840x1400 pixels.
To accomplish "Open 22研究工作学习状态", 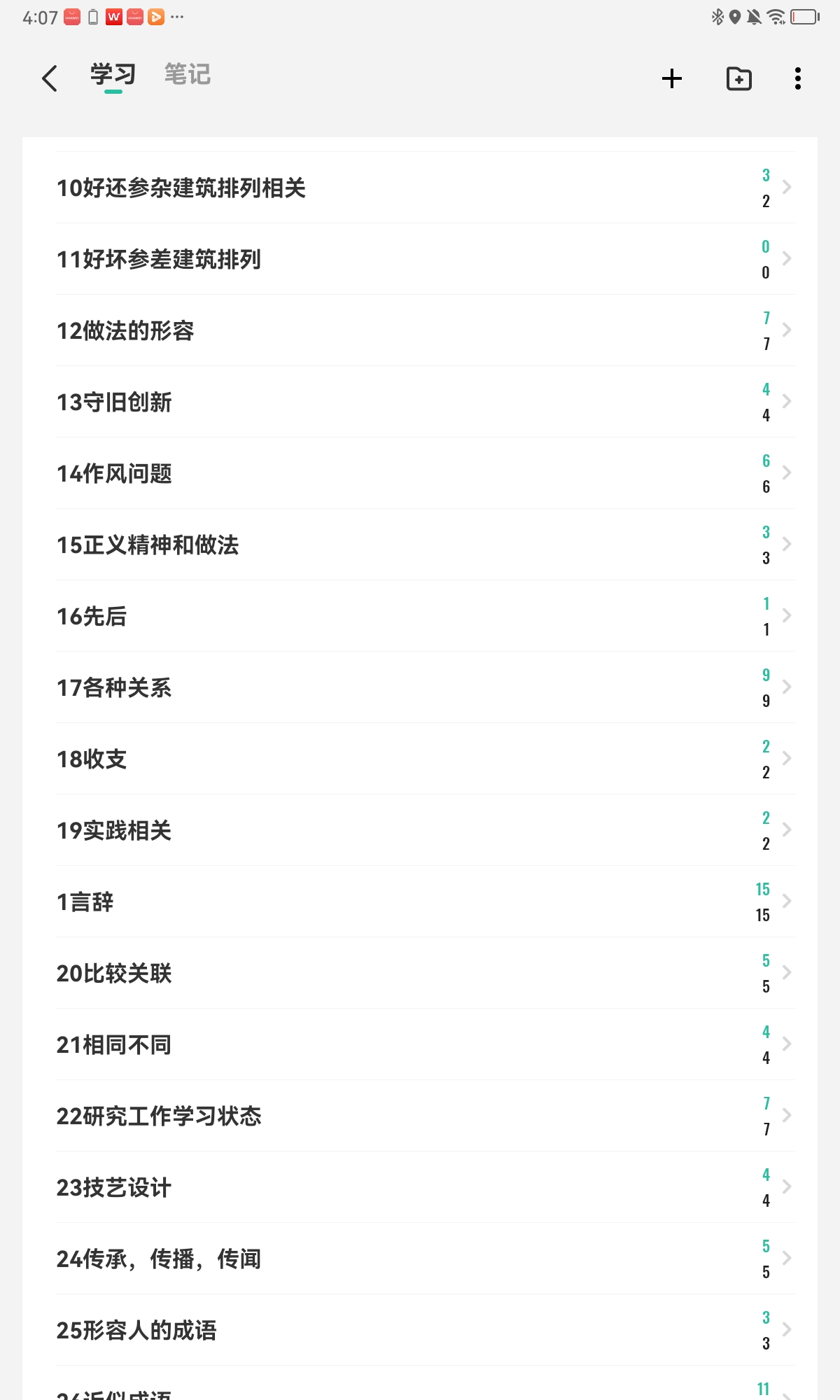I will [x=426, y=1116].
